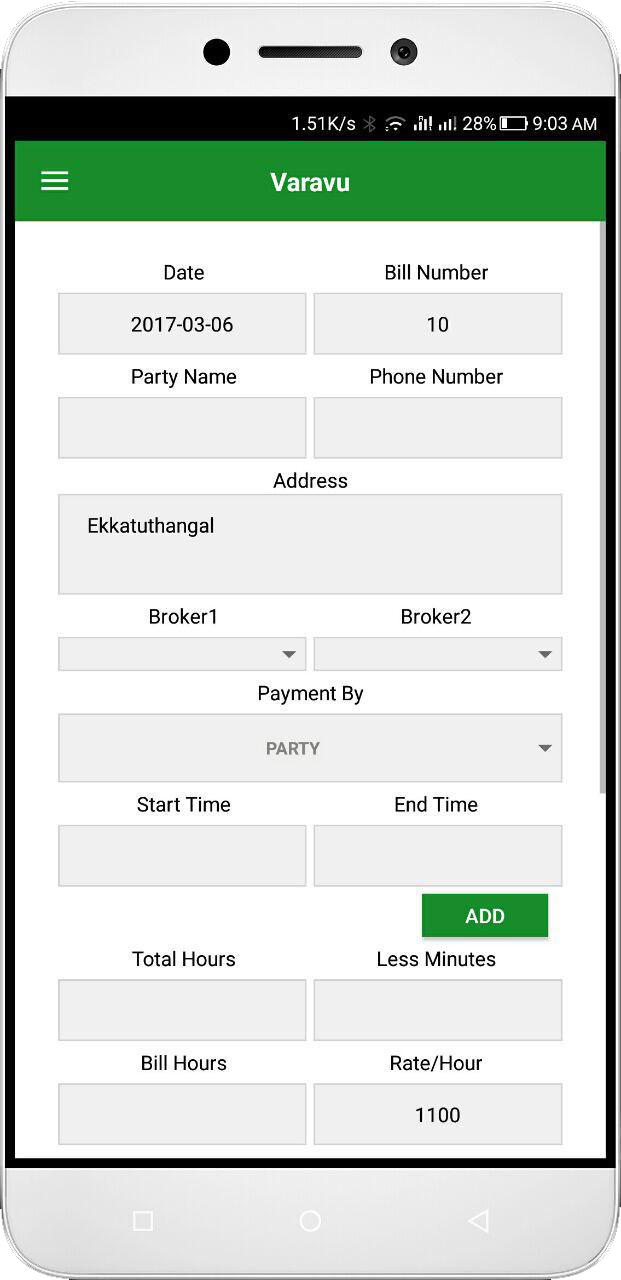Tap the Less Minutes field
The width and height of the screenshot is (621, 1280).
(438, 1010)
